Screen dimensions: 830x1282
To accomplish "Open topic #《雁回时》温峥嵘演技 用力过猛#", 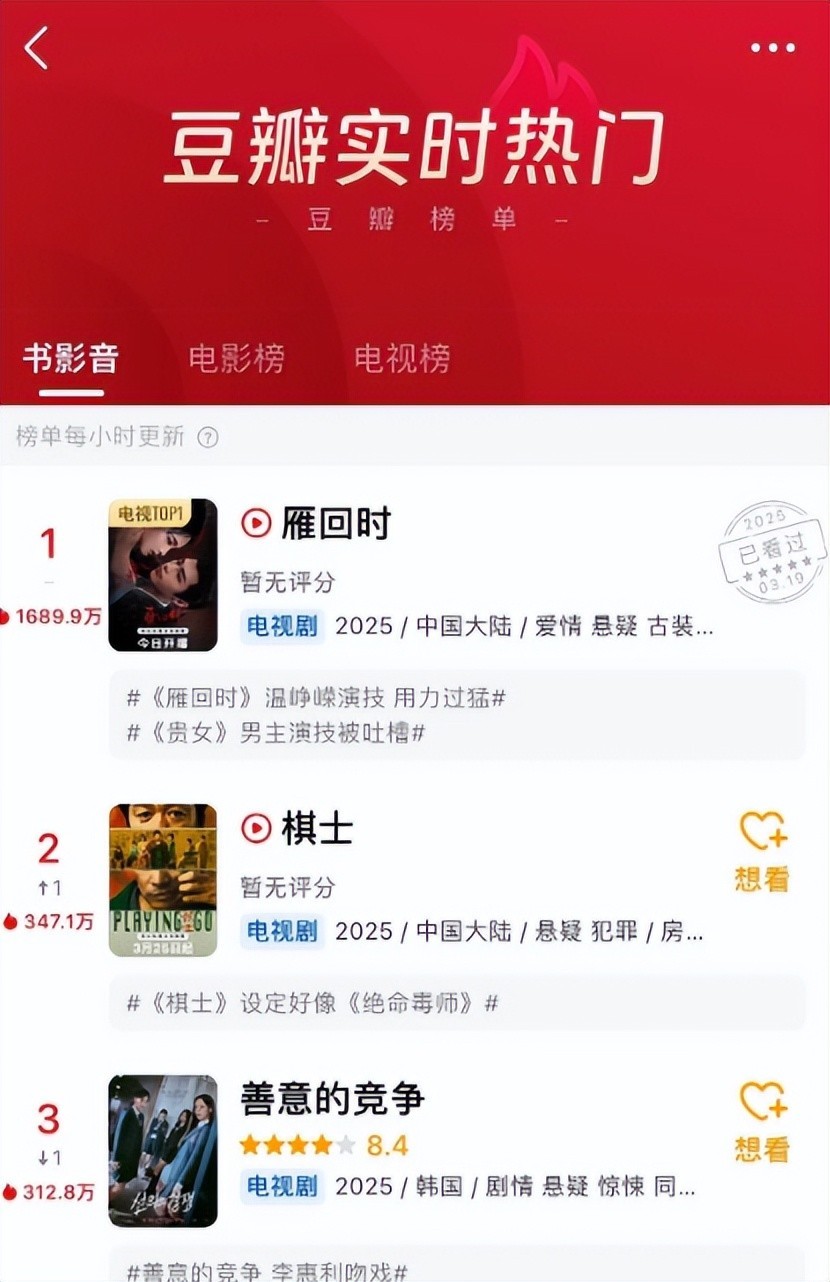I will (x=316, y=698).
